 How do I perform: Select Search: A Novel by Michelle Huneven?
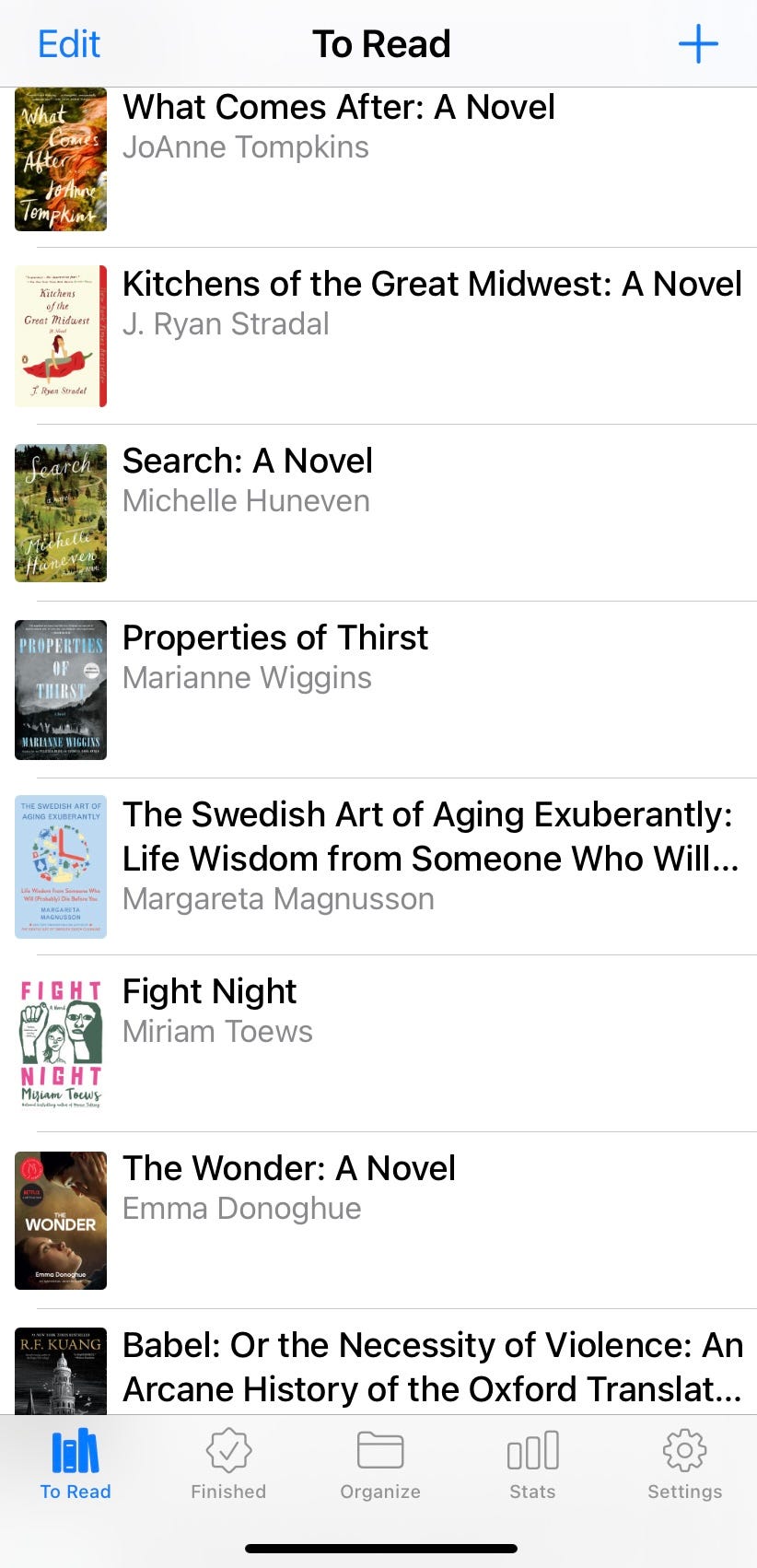(378, 513)
